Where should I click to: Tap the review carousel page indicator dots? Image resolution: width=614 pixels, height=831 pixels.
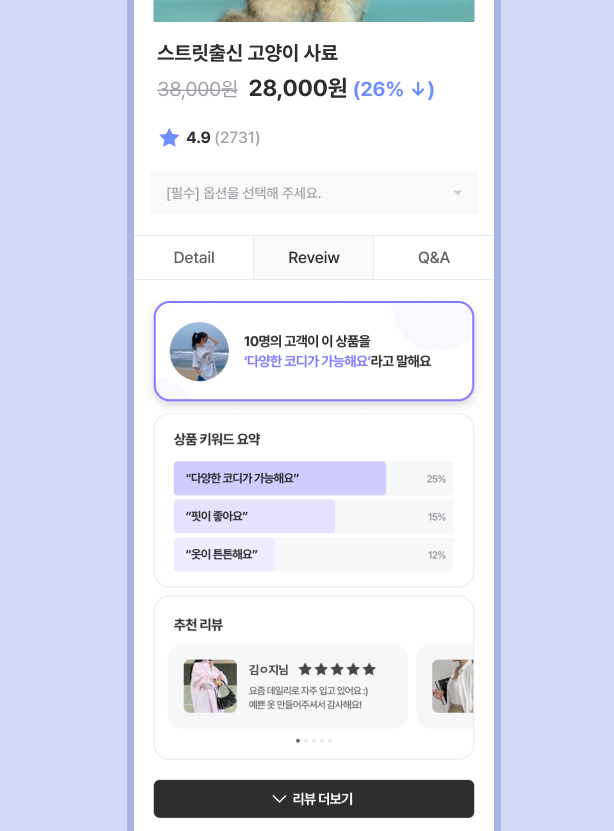click(x=314, y=741)
